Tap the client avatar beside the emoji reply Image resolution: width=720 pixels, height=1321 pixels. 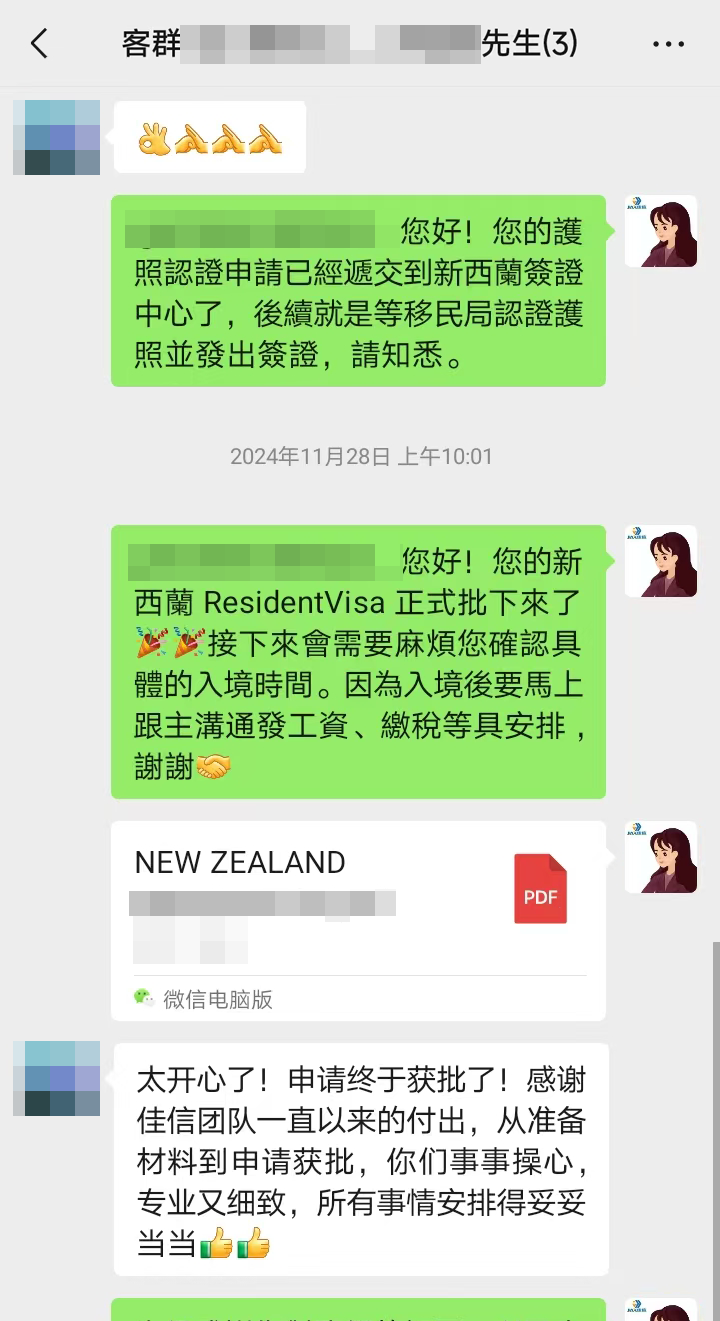pyautogui.click(x=56, y=137)
